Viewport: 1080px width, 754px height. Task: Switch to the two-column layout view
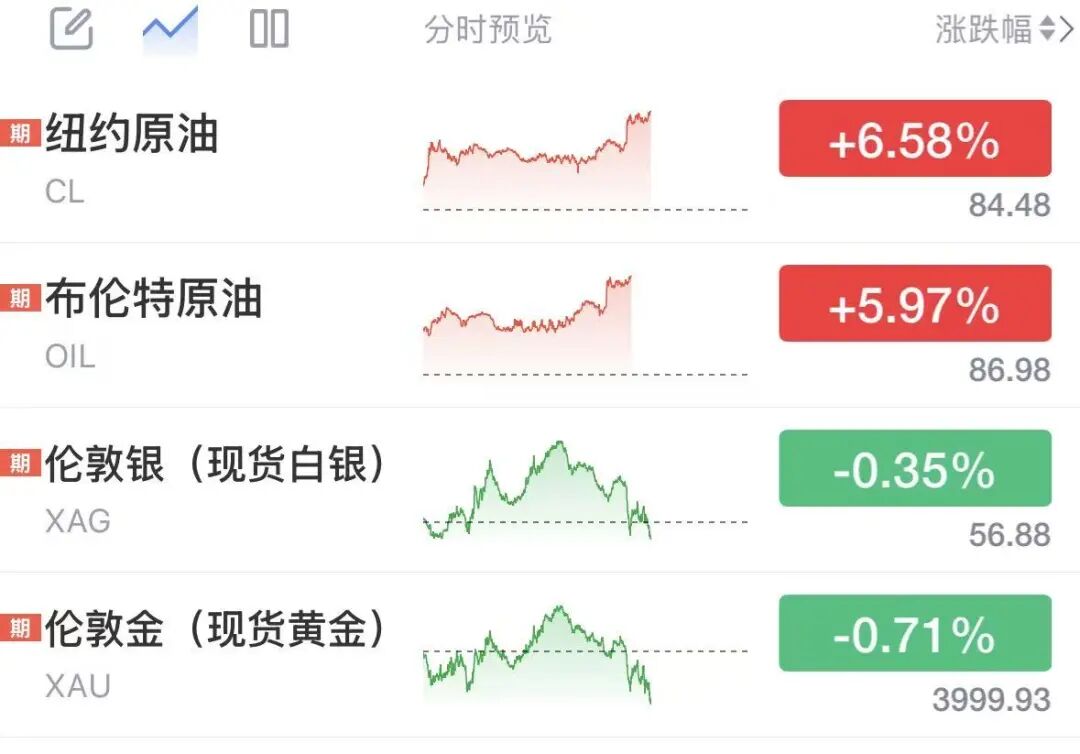click(x=269, y=29)
